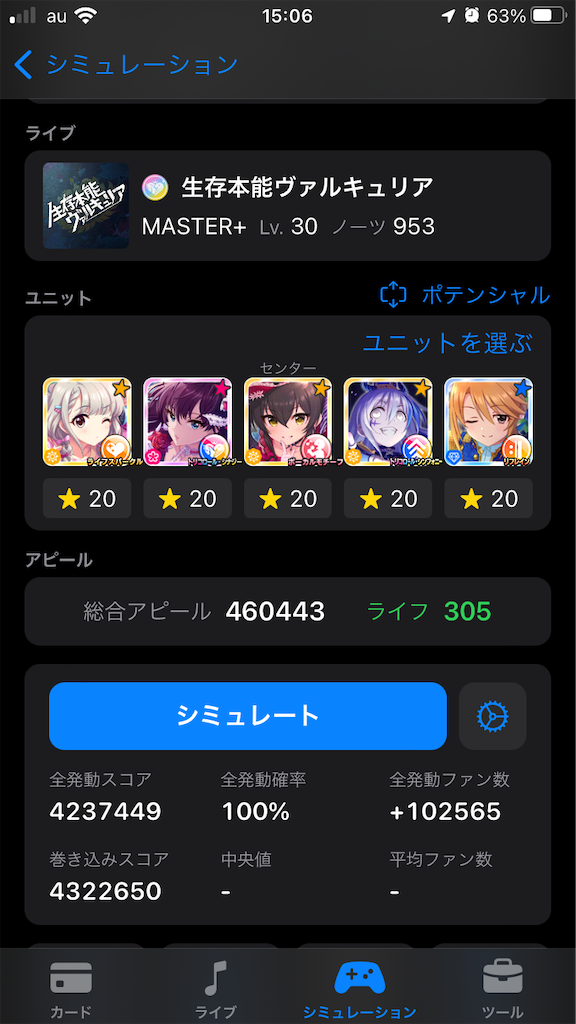The image size is (576, 1024).
Task: Select the center ボーカルモチーフ card
Action: tap(288, 422)
